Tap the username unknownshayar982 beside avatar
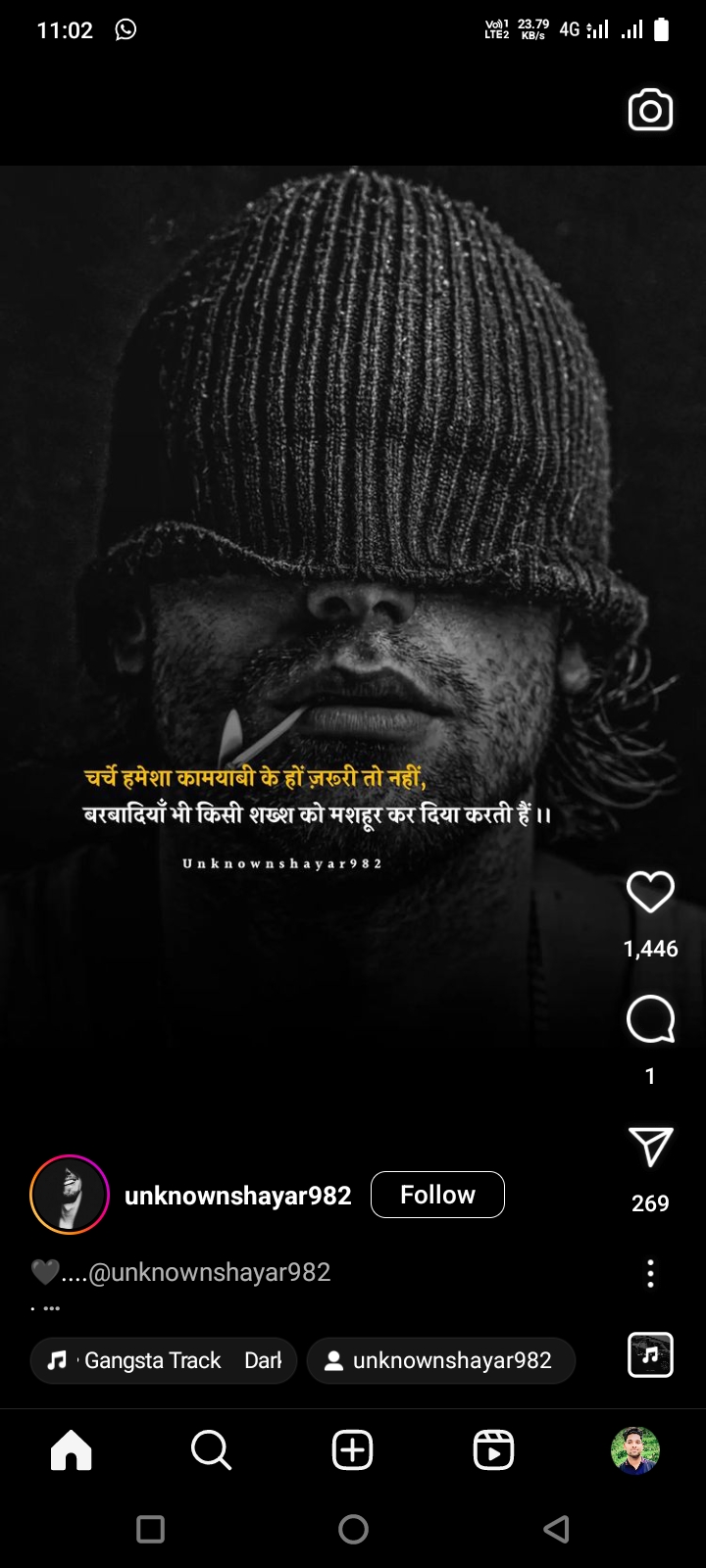 238,1196
